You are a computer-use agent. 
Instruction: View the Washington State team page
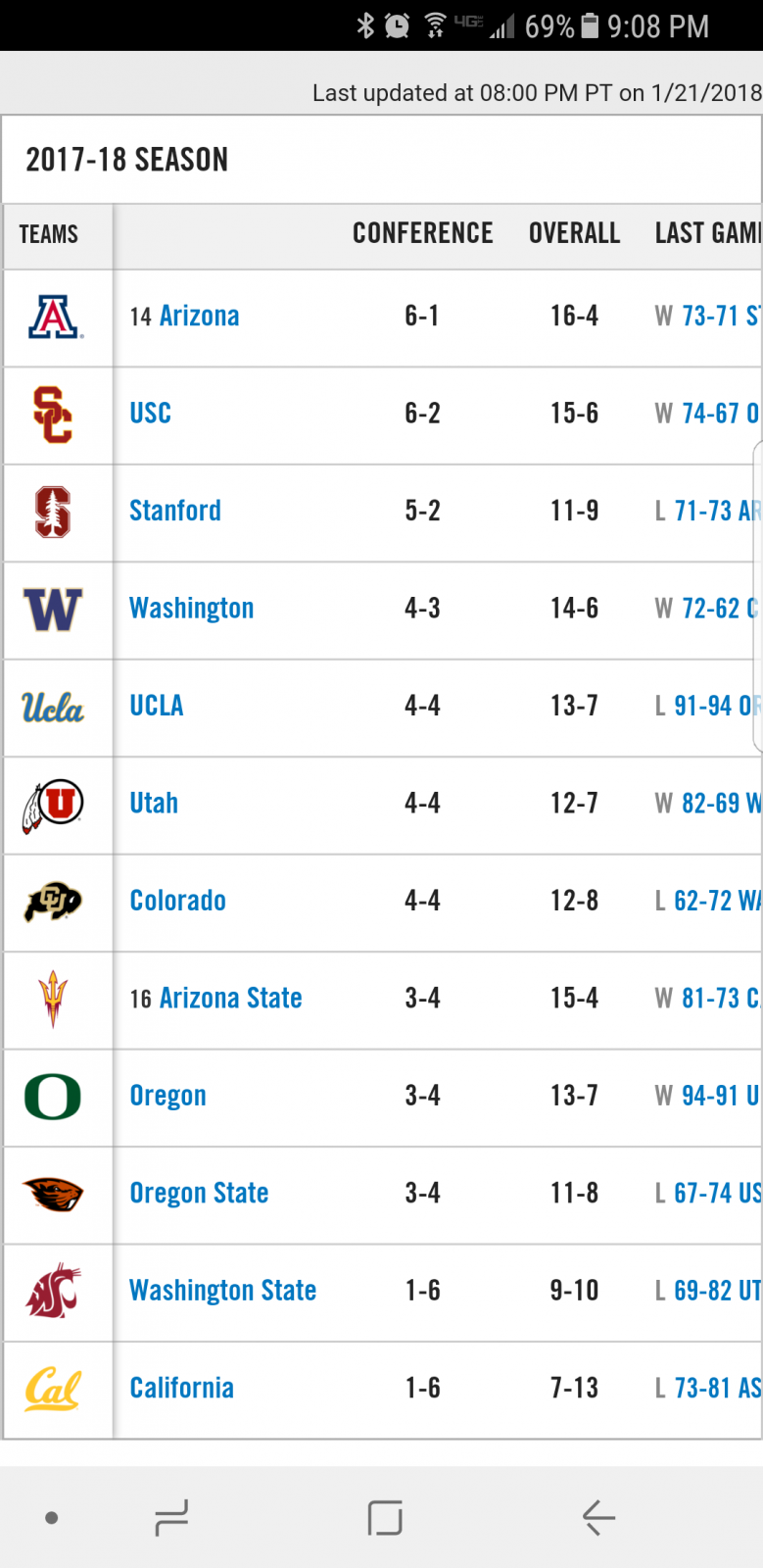pyautogui.click(x=222, y=1291)
